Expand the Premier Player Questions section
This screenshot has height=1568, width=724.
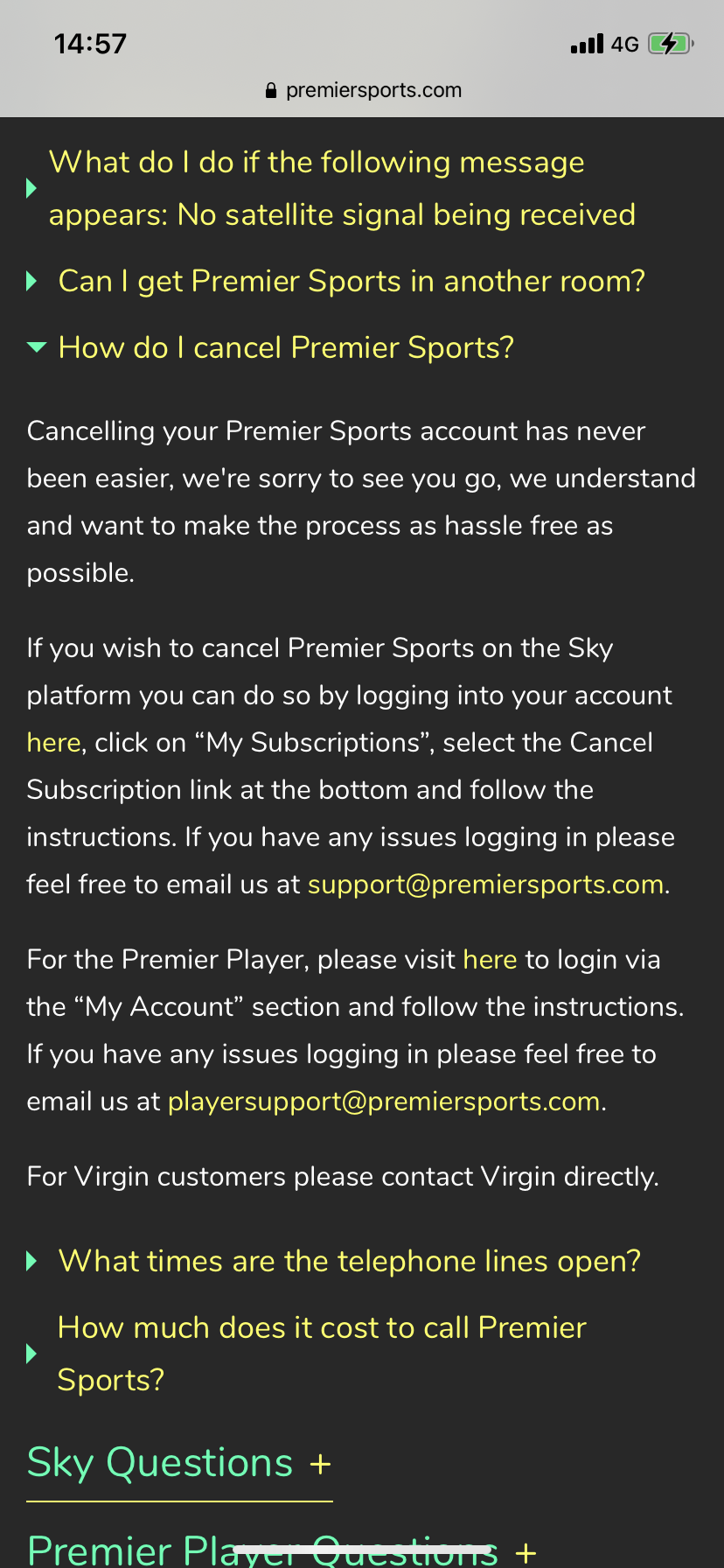pos(280,1550)
